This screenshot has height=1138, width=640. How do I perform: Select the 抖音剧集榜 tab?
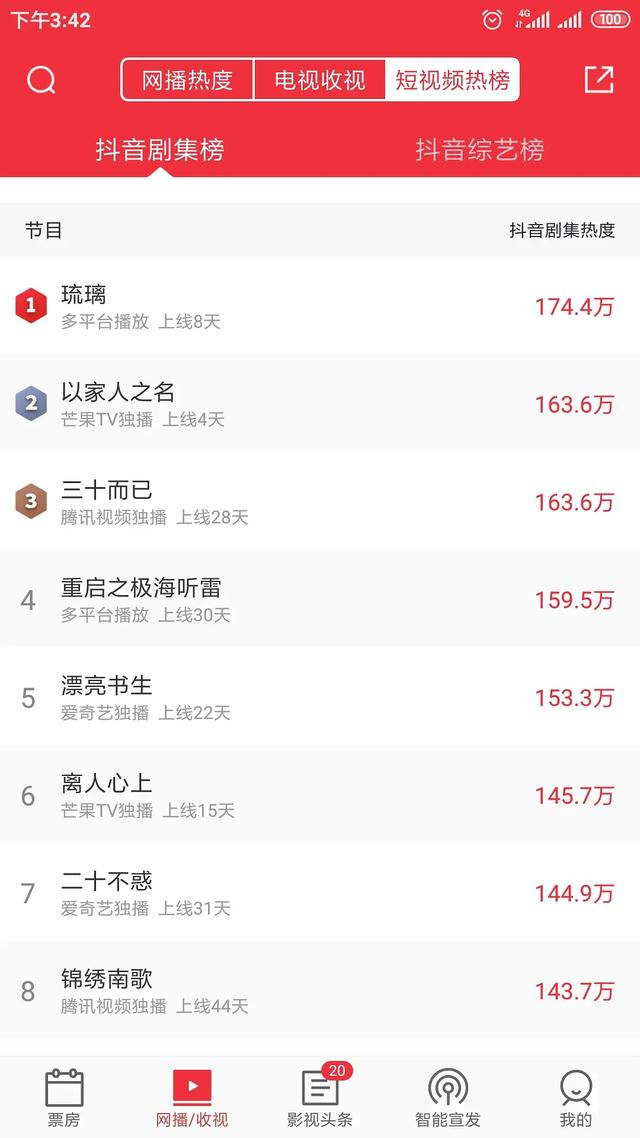(x=160, y=150)
